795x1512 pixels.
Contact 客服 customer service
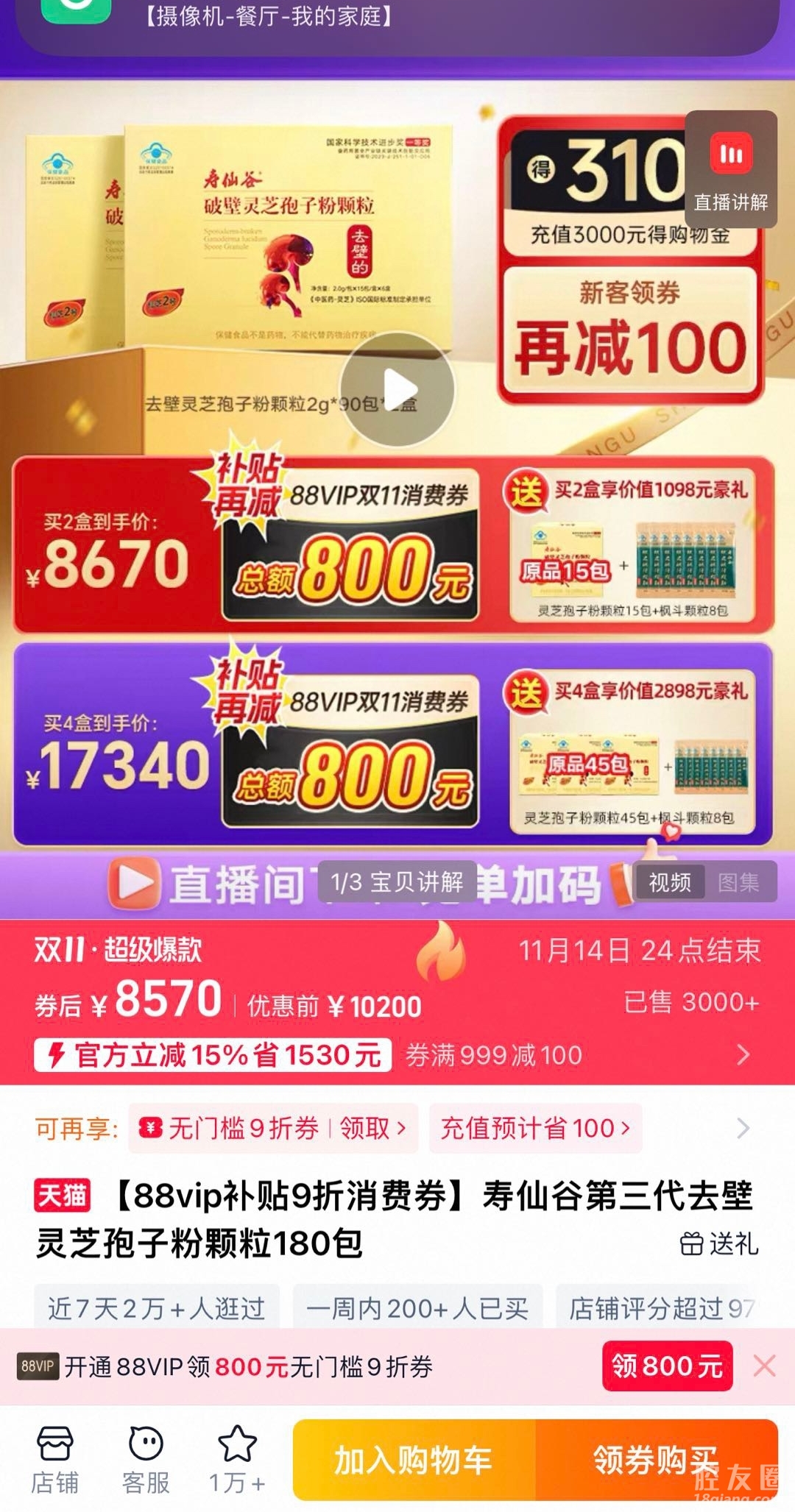[x=146, y=1460]
